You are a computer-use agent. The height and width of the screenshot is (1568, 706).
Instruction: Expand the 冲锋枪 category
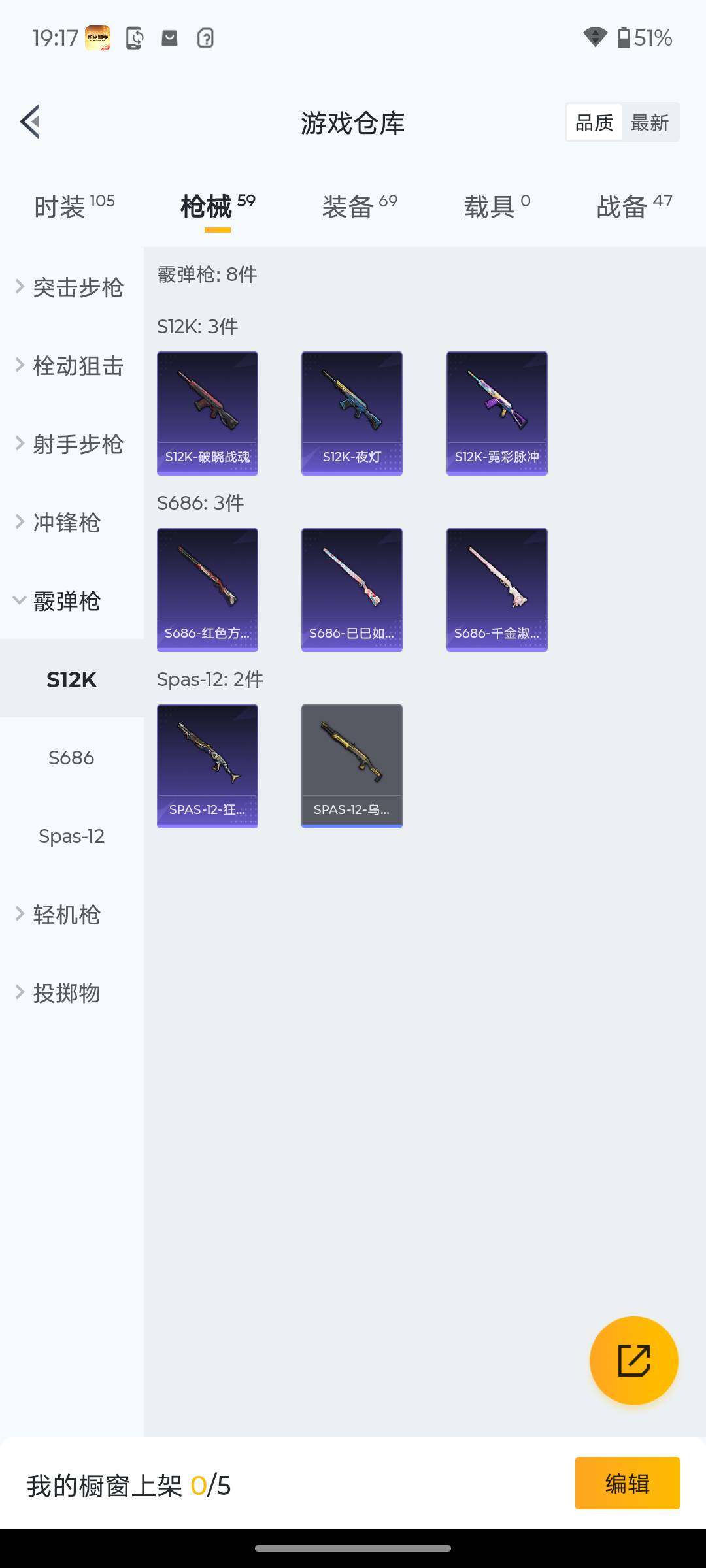65,523
